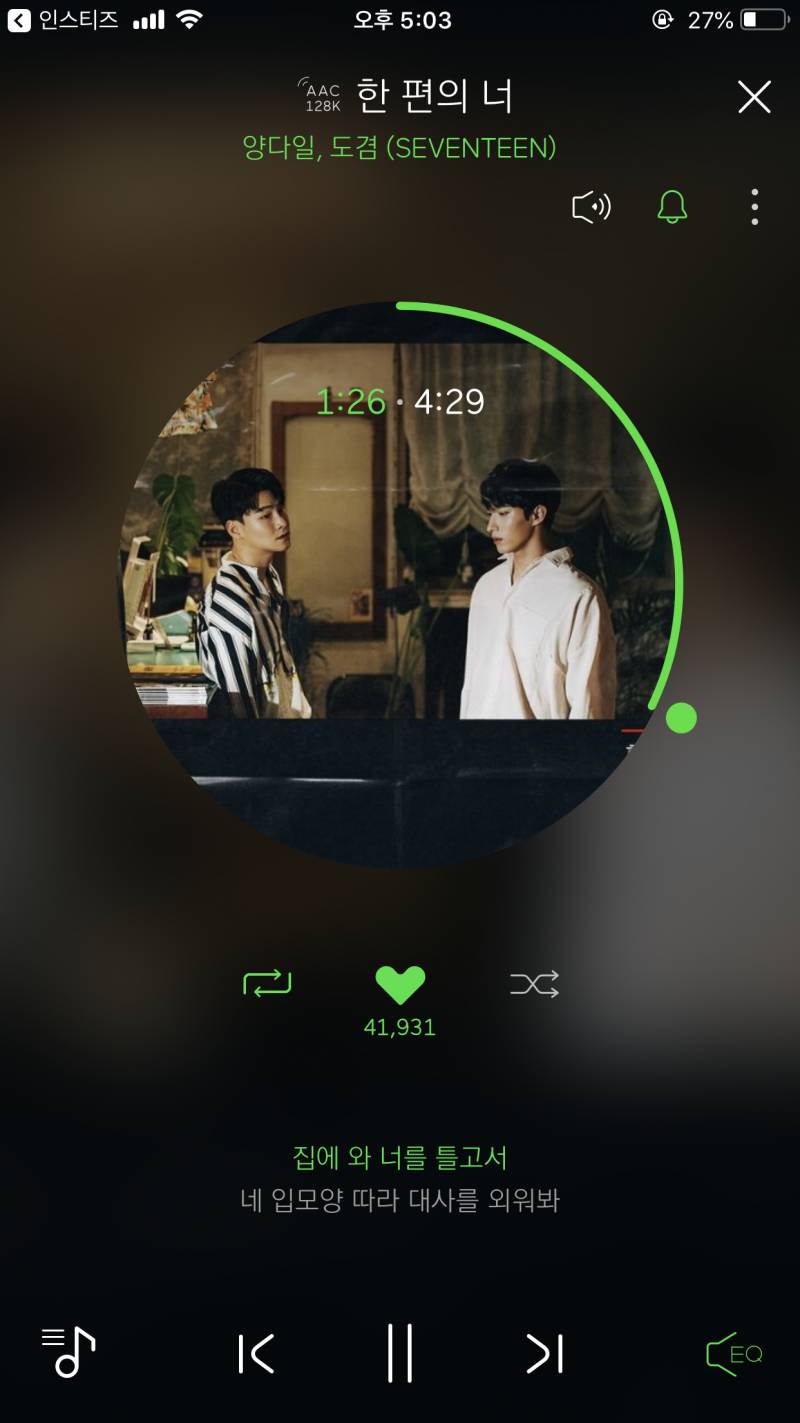
Task: Open the current playlist queue
Action: pyautogui.click(x=68, y=1352)
